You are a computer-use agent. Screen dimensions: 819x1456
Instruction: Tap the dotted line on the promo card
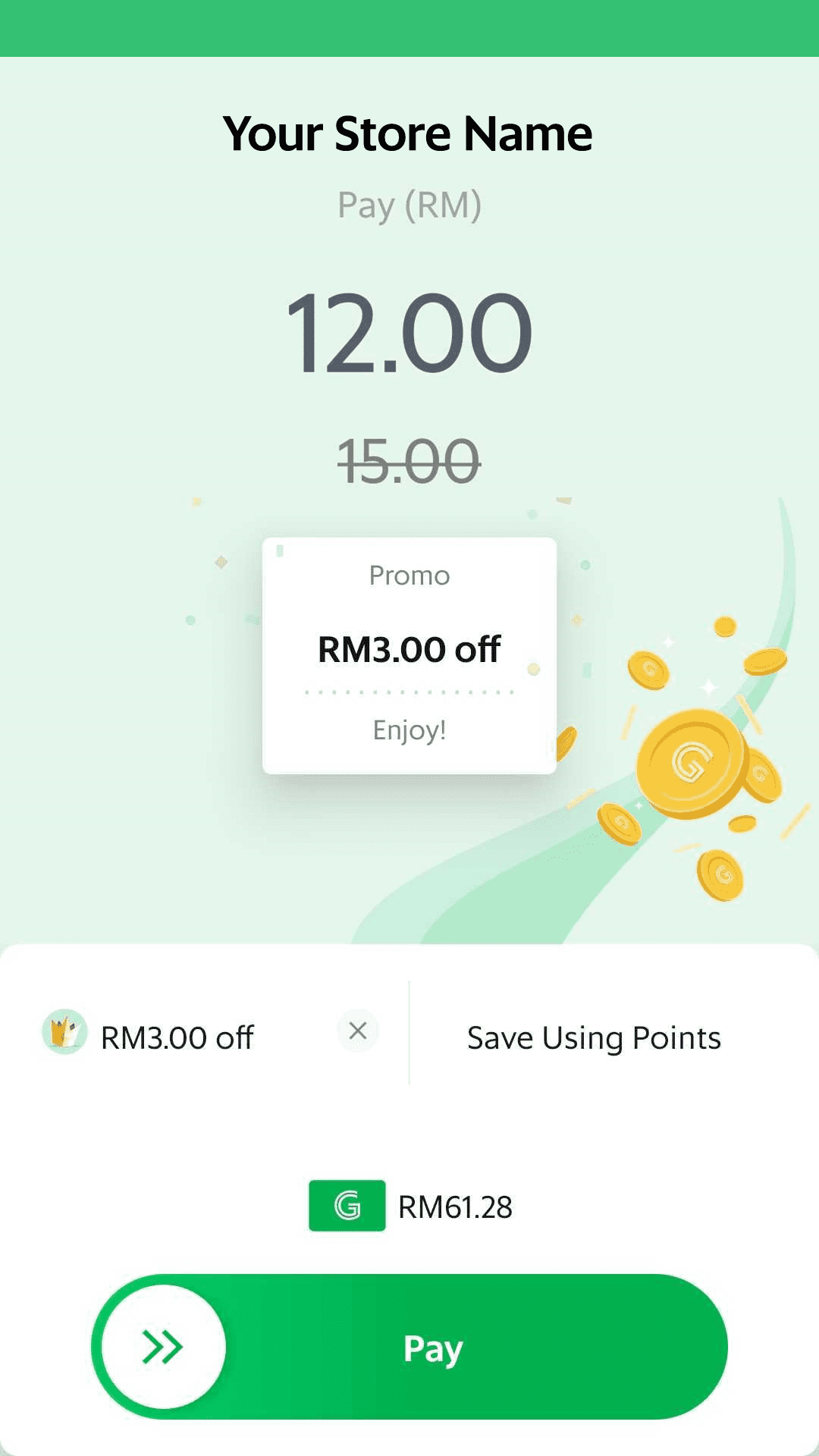(409, 690)
